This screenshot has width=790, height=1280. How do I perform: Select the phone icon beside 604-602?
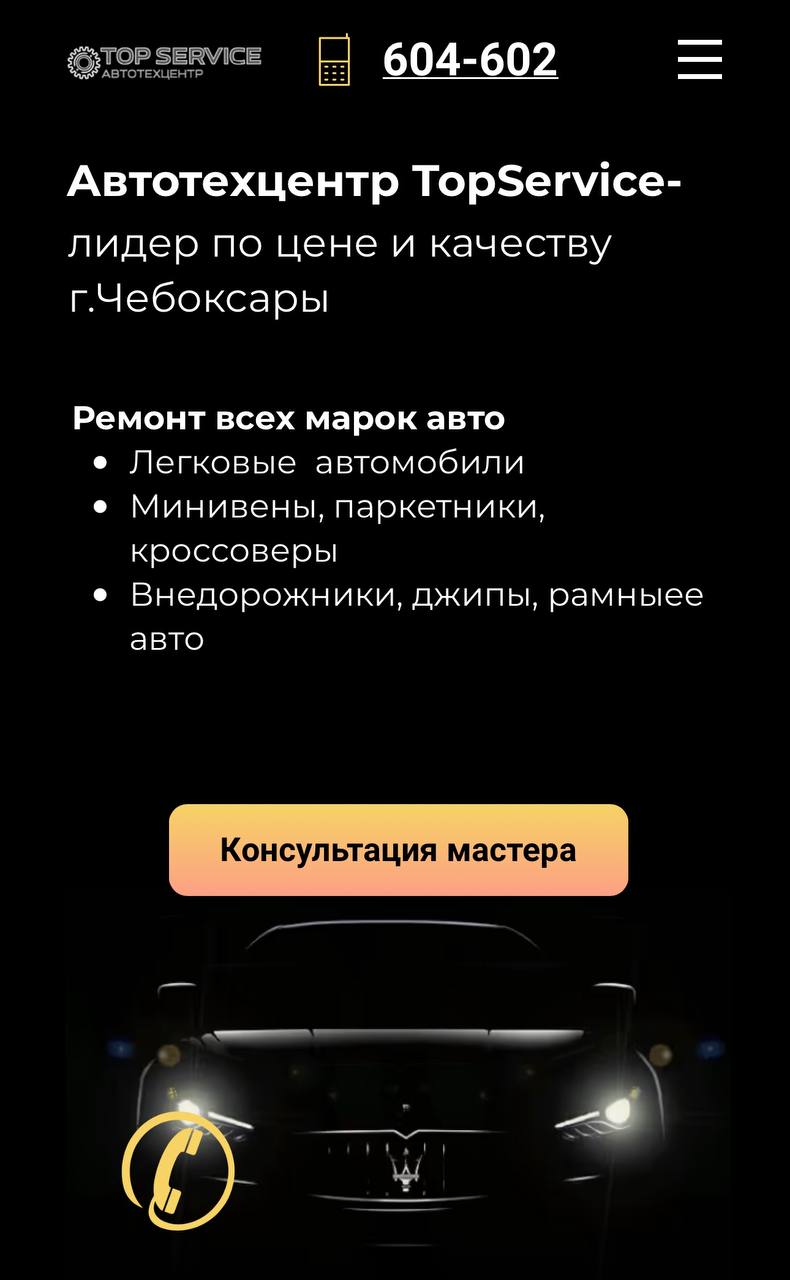point(333,62)
